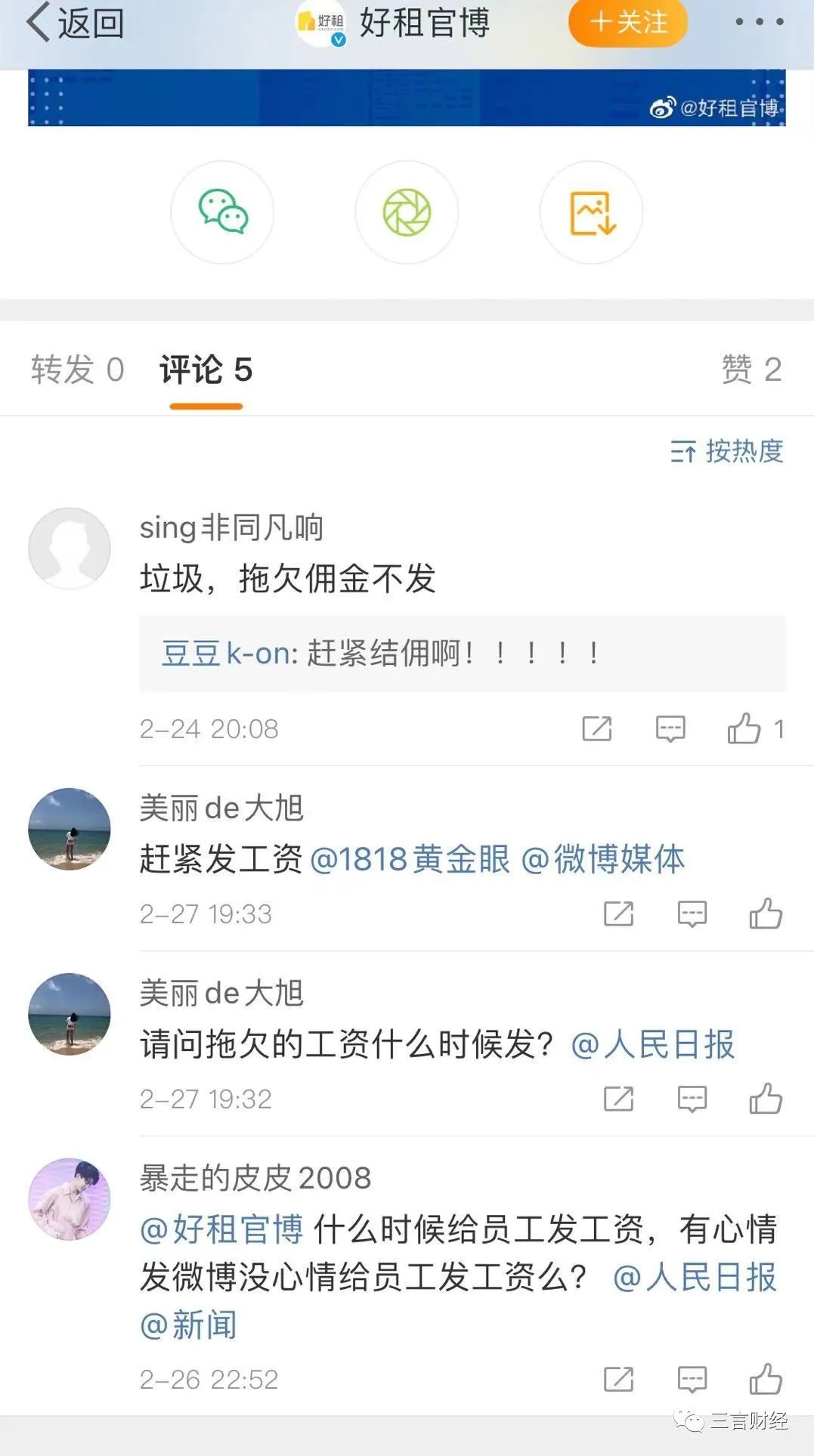Share via the green aperture icon
The image size is (814, 1456).
pos(407,212)
